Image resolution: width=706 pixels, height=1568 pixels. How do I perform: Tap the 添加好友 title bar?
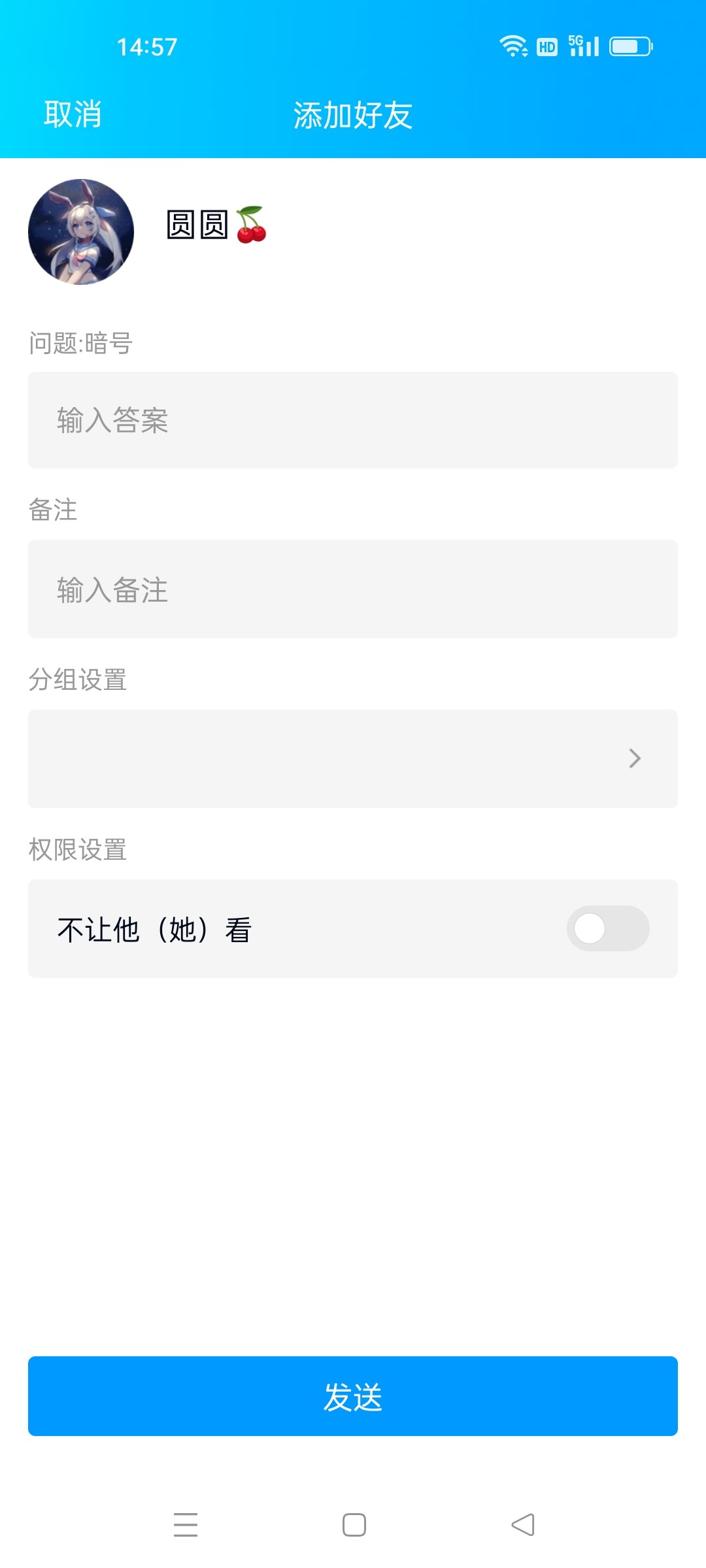point(353,114)
